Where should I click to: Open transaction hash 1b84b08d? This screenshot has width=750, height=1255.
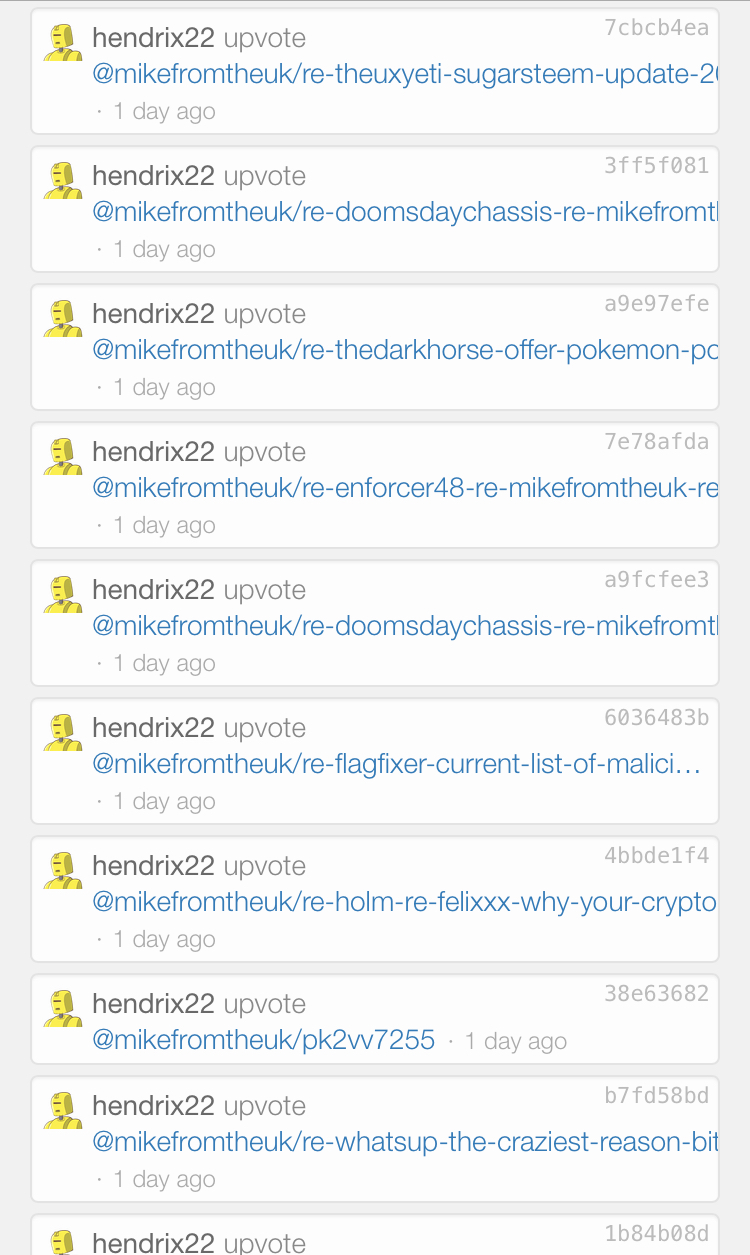(x=656, y=1234)
